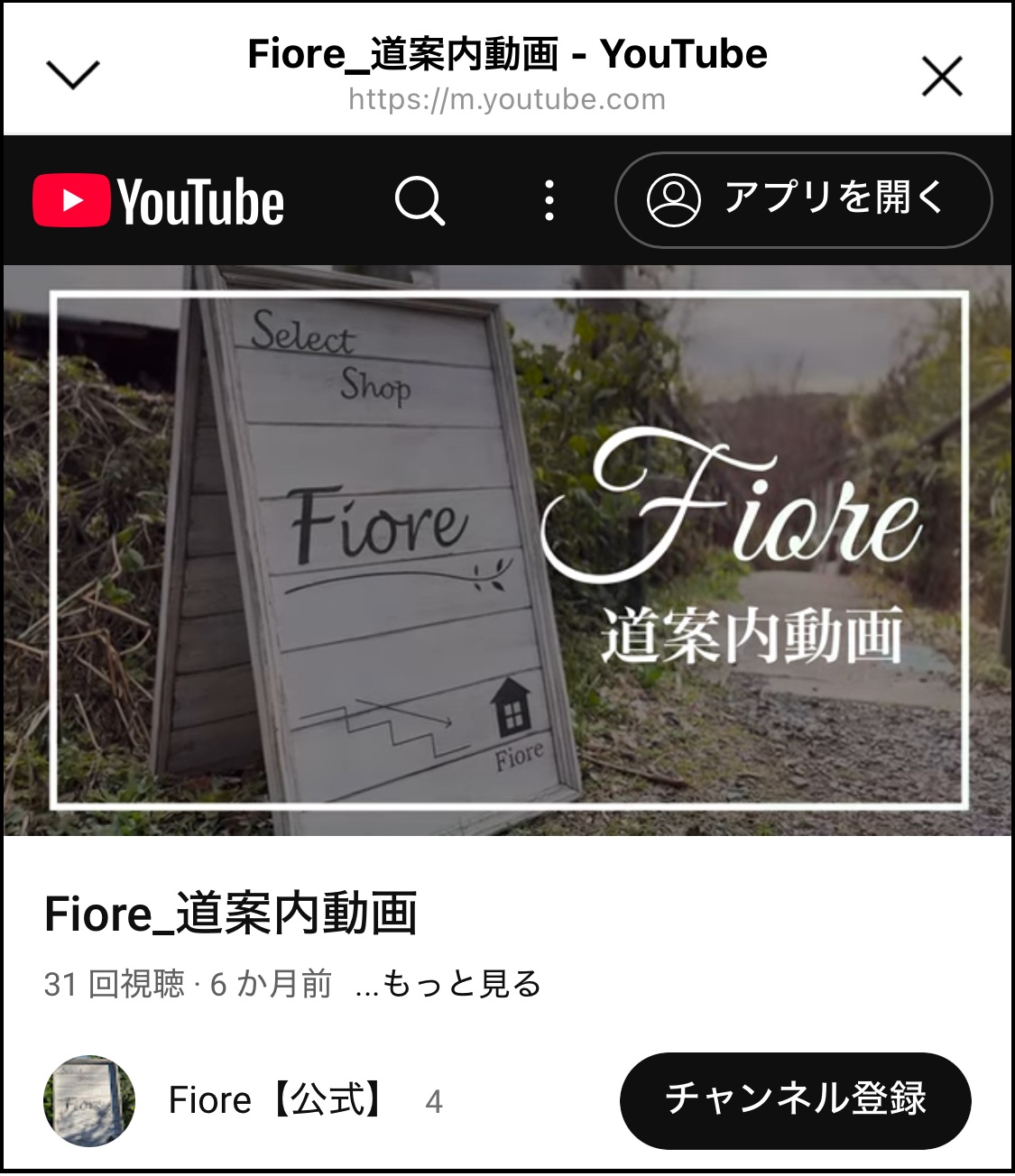Tap the https://m.youtube.com address text
Image resolution: width=1015 pixels, height=1176 pixels.
click(507, 99)
